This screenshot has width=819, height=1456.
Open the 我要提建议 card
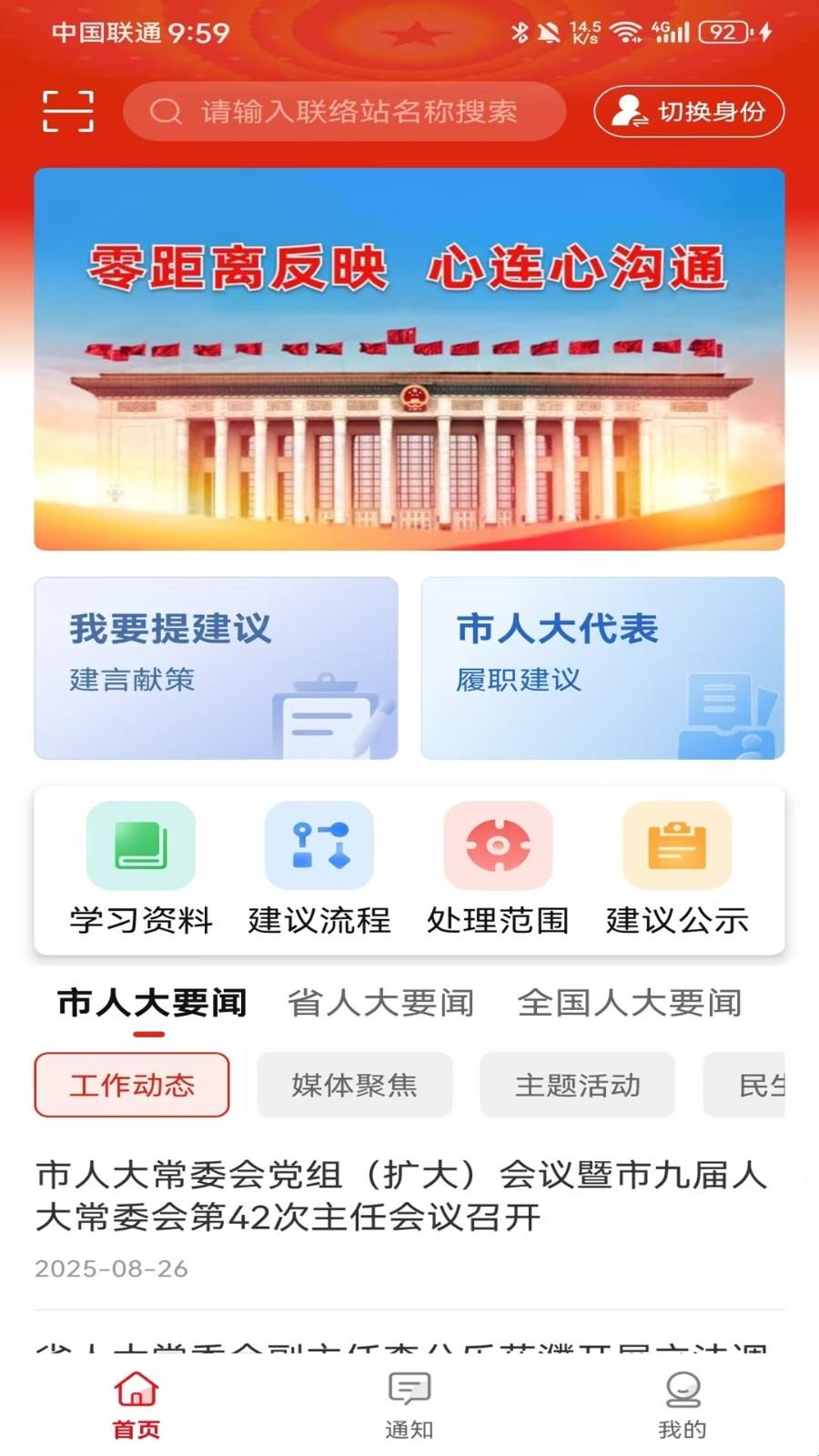[x=216, y=668]
